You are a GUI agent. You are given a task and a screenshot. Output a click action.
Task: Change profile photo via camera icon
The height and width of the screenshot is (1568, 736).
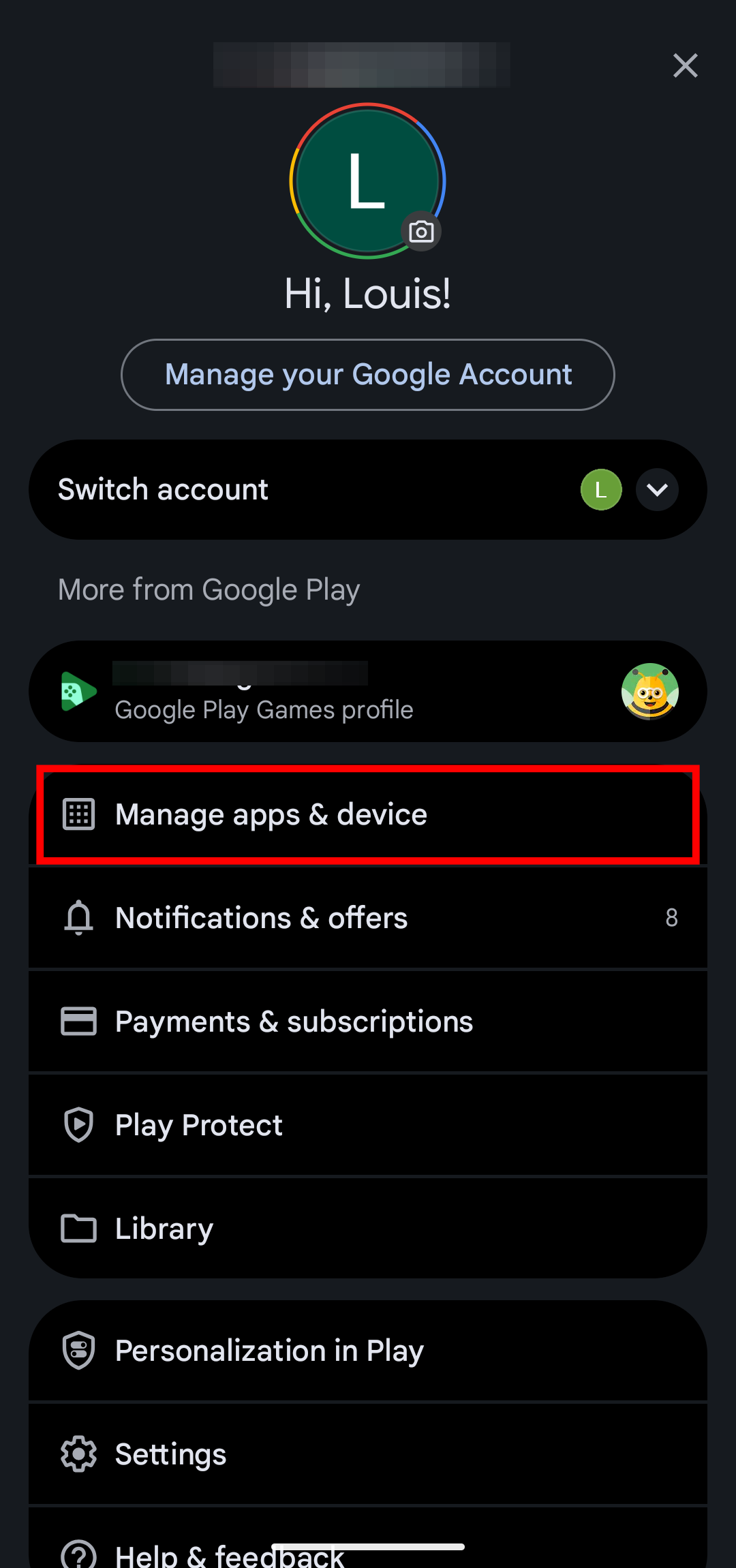[421, 232]
